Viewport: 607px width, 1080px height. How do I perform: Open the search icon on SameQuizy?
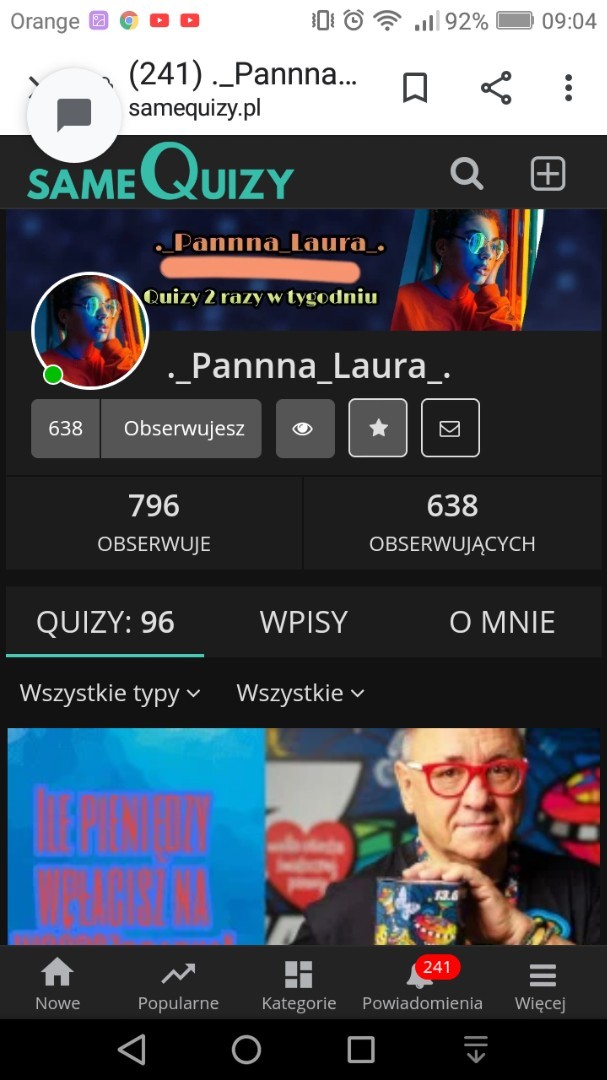[467, 174]
